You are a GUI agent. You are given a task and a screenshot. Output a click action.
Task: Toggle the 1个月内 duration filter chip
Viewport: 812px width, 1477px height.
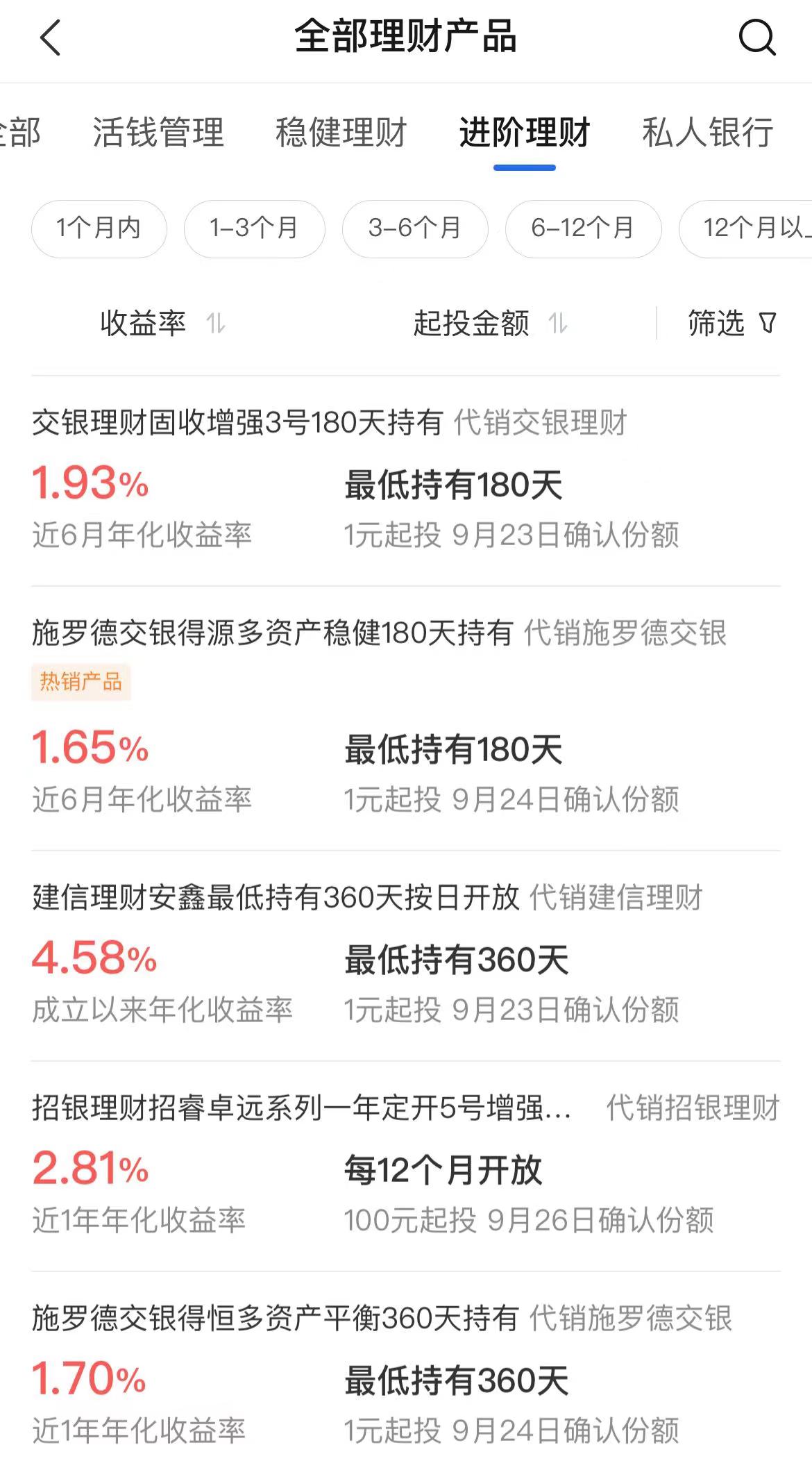(x=99, y=229)
